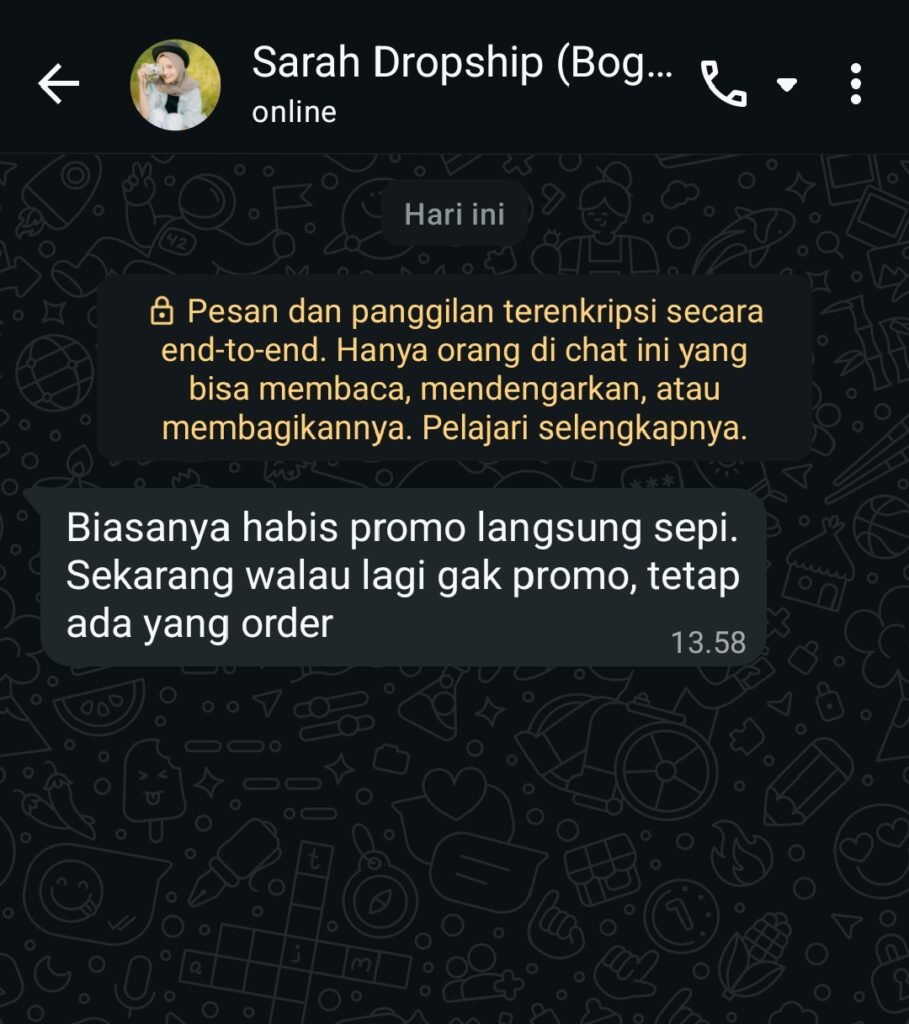The height and width of the screenshot is (1024, 909).
Task: Open chat options via the vertical dots icon
Action: click(855, 86)
